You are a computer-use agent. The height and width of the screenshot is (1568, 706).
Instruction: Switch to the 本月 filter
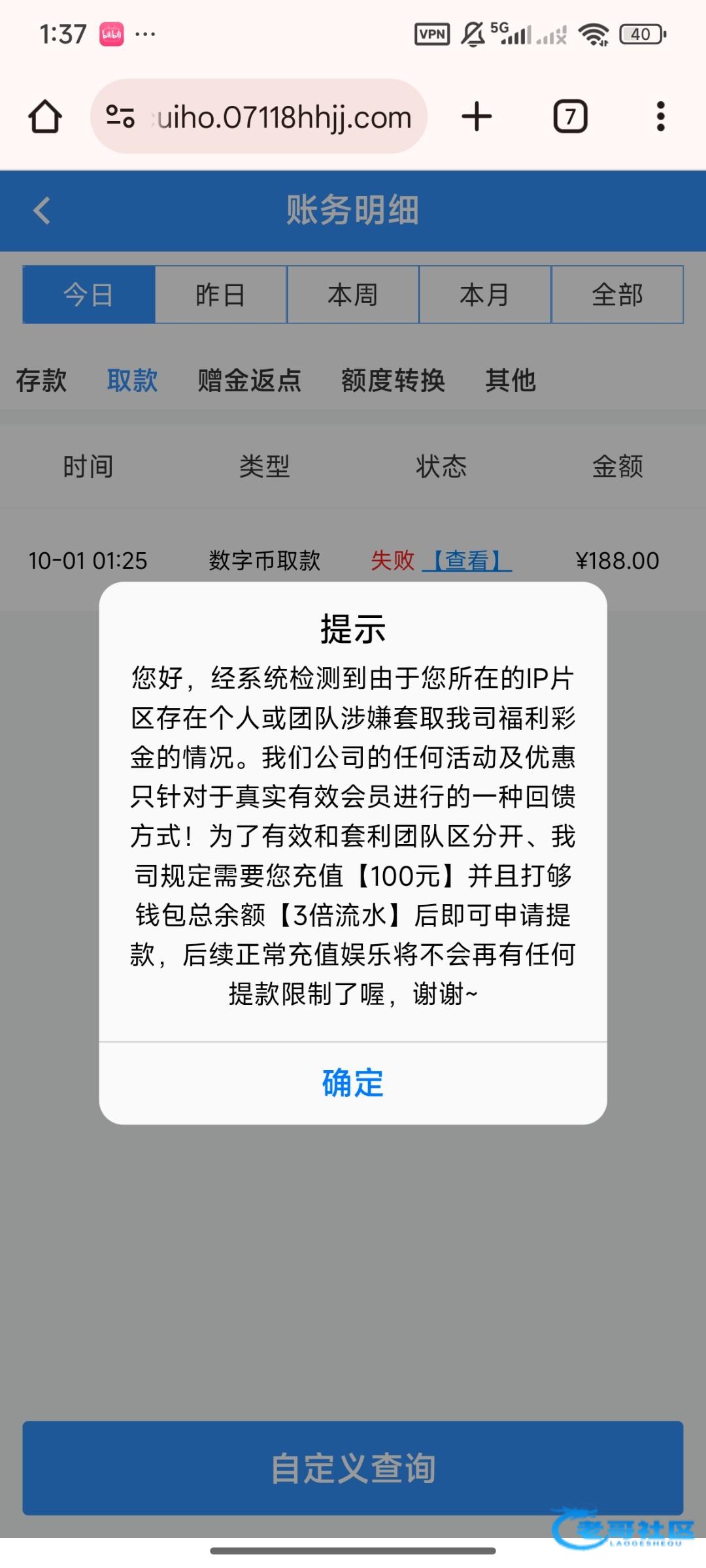point(485,295)
